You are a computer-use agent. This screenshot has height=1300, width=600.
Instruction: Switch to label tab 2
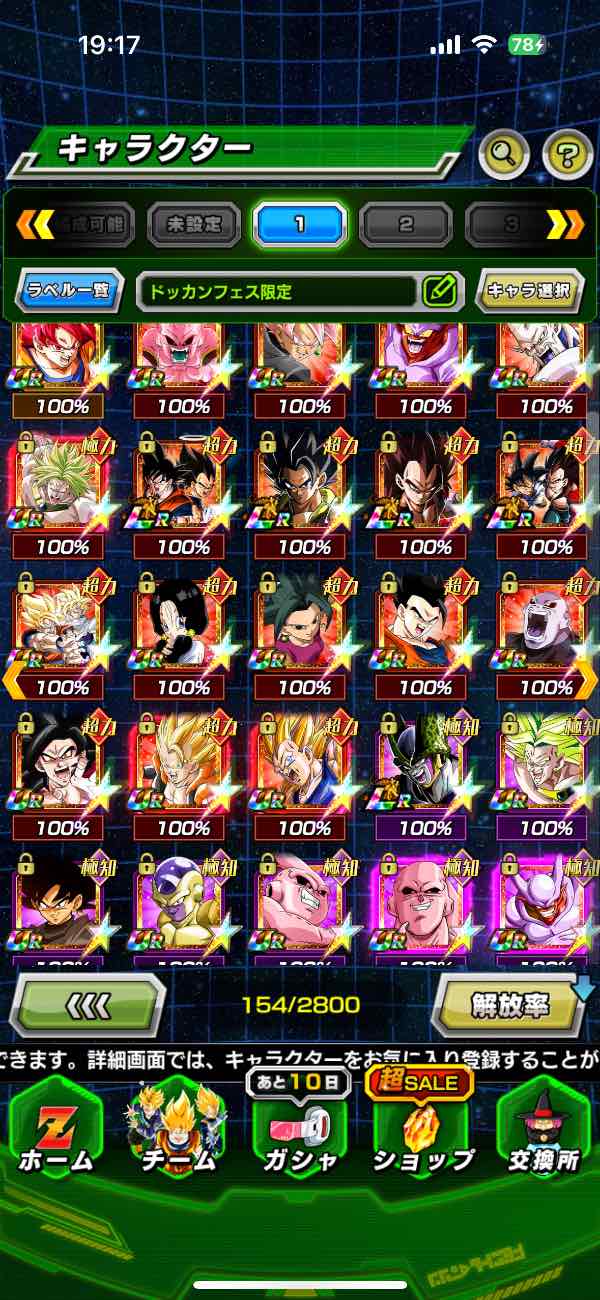click(405, 224)
